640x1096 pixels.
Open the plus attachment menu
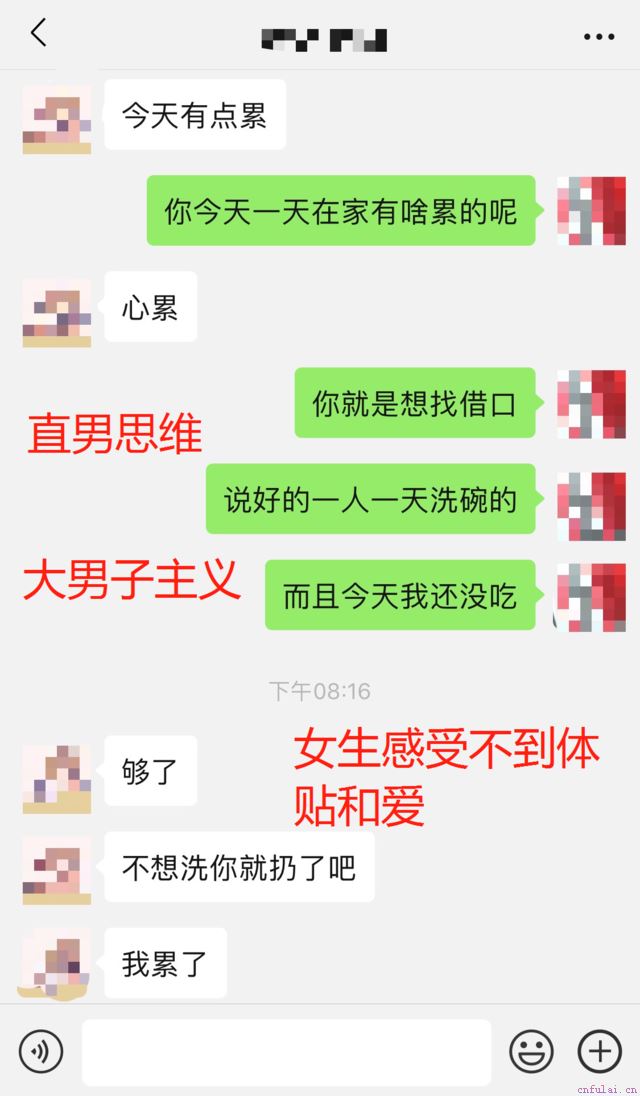599,1051
